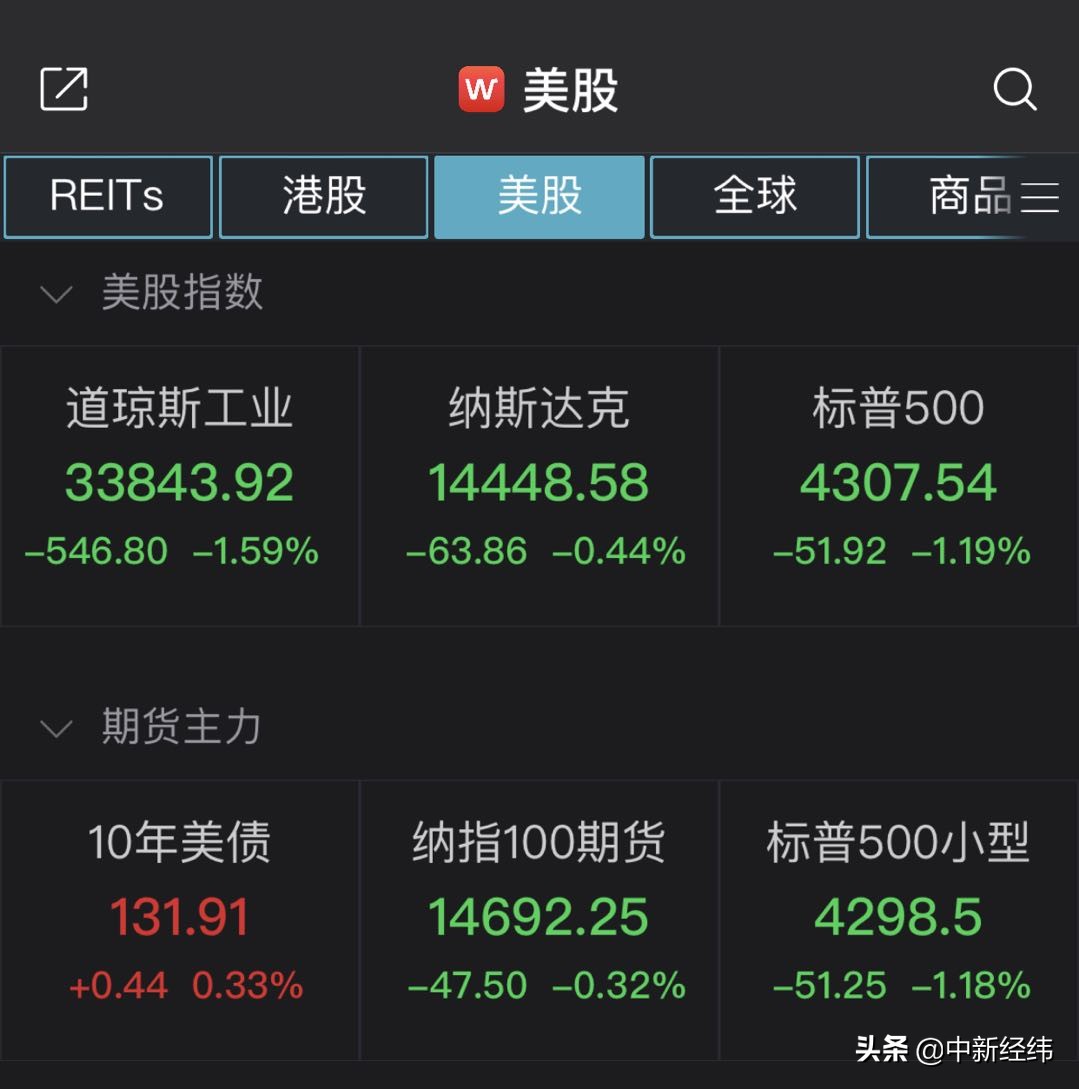Tap the share/export icon
Image resolution: width=1079 pixels, height=1089 pixels.
pyautogui.click(x=64, y=90)
